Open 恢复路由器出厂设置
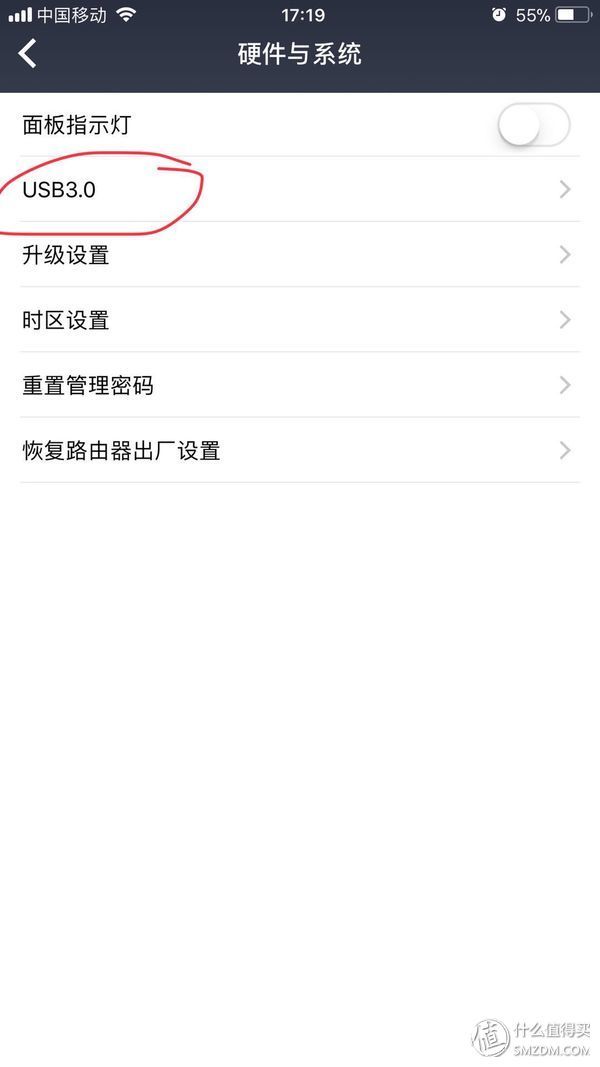Screen dimensions: 600x1067 [x=300, y=450]
